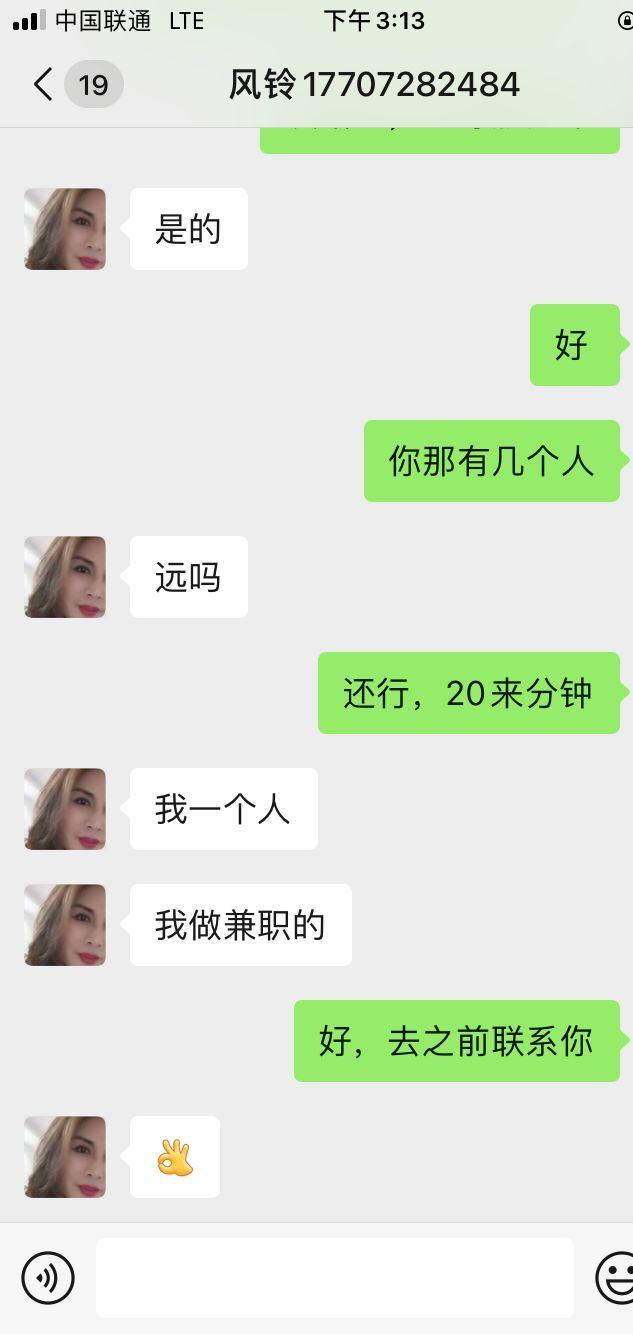Switch to voice message input

click(48, 1277)
